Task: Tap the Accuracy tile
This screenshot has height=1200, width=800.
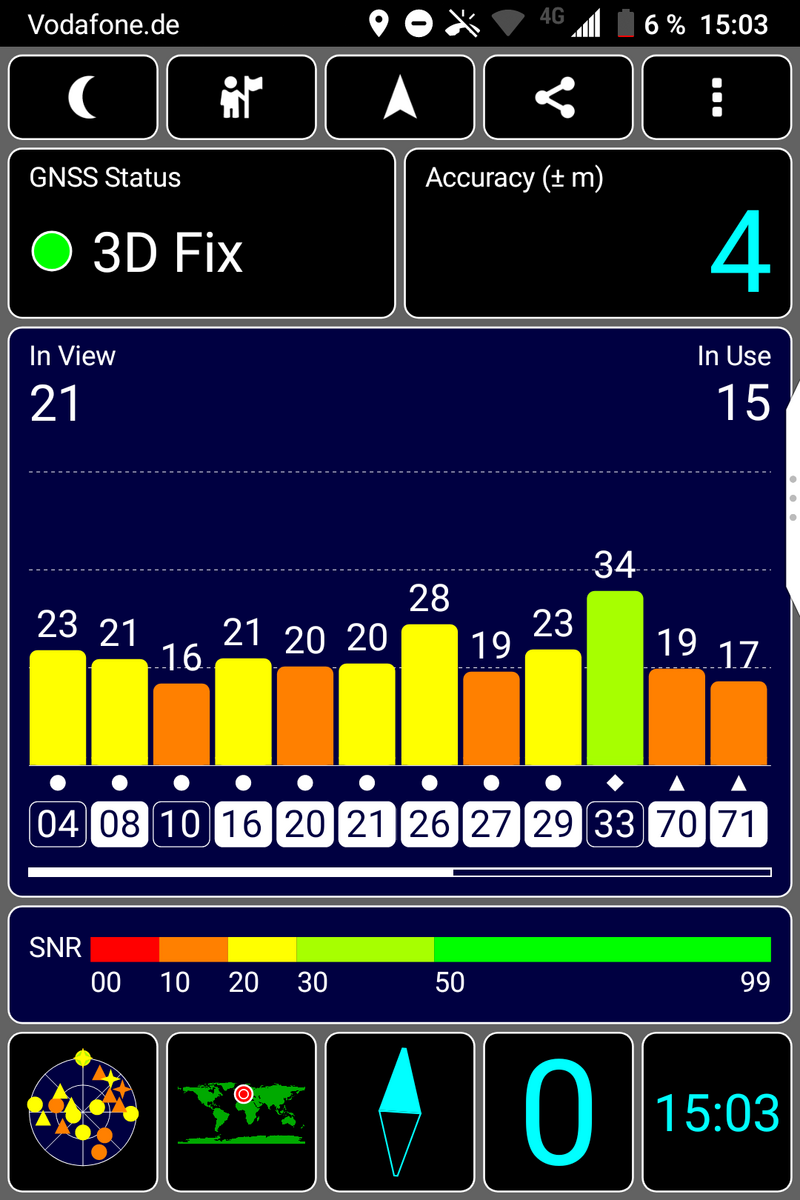Action: [598, 233]
